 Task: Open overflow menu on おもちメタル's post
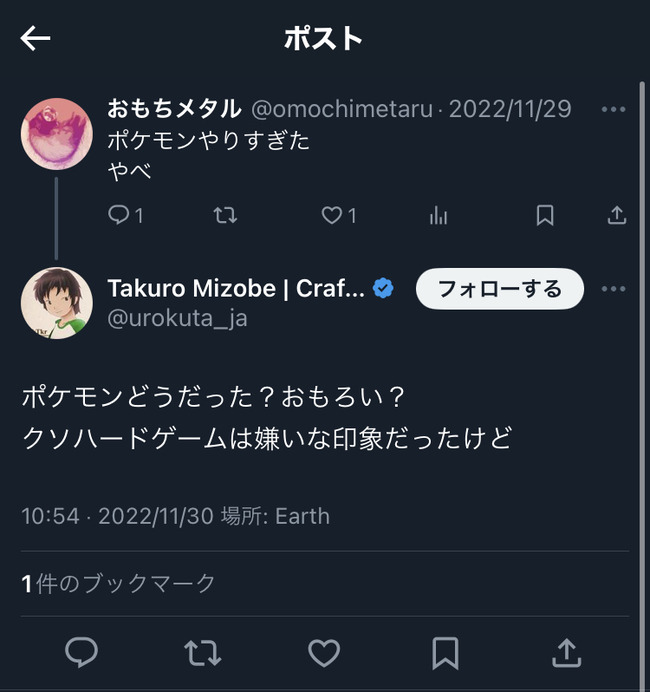613,109
